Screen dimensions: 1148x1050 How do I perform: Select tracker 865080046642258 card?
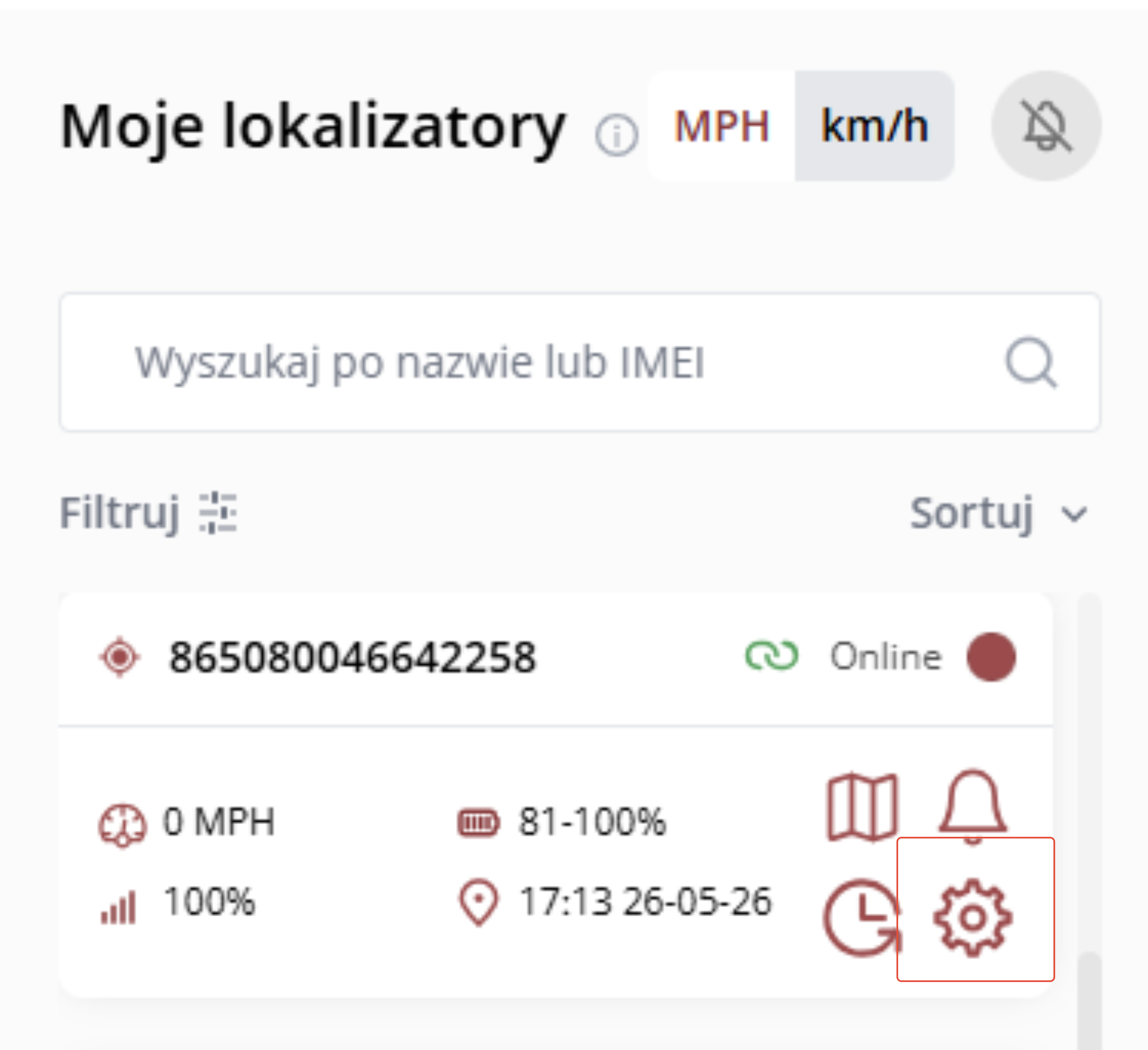point(556,795)
